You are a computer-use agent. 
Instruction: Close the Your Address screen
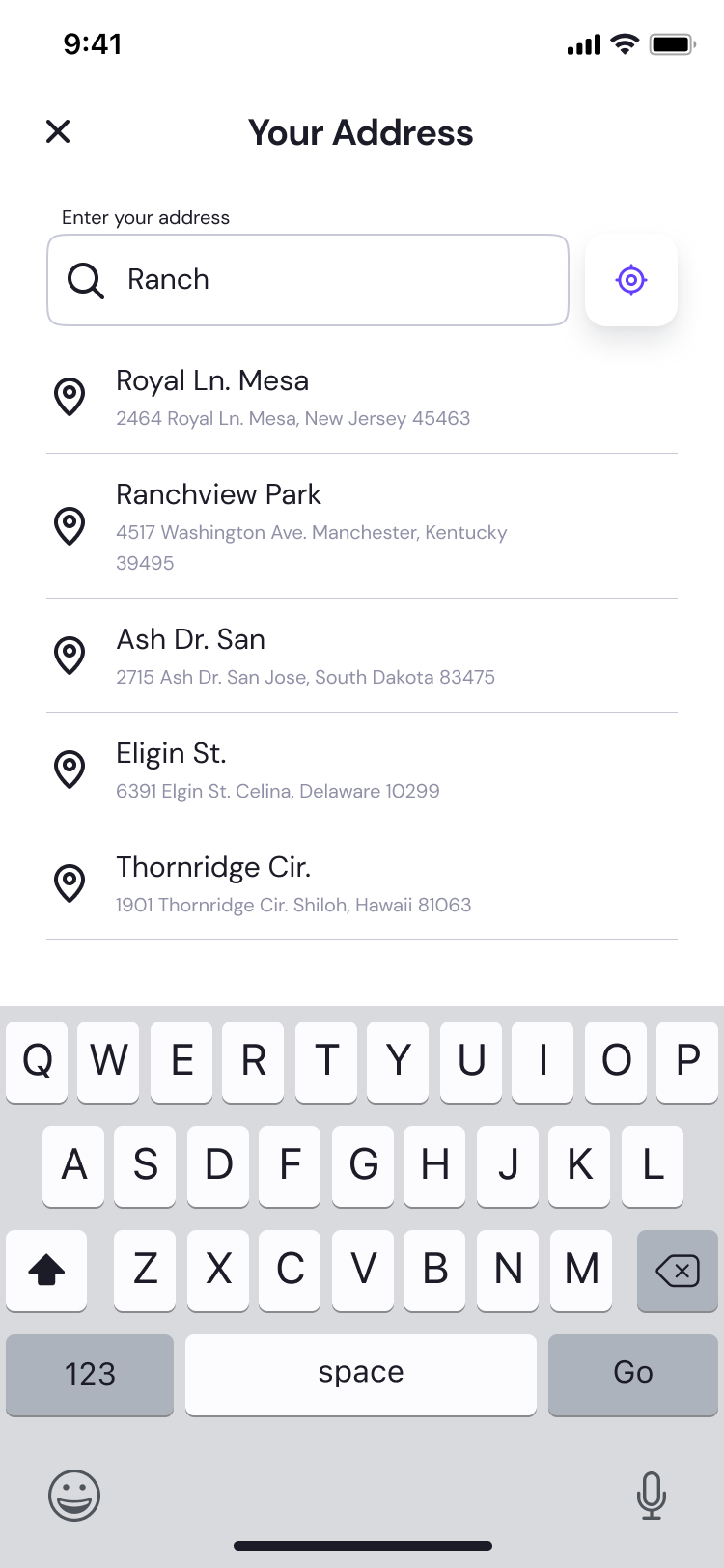(x=58, y=131)
